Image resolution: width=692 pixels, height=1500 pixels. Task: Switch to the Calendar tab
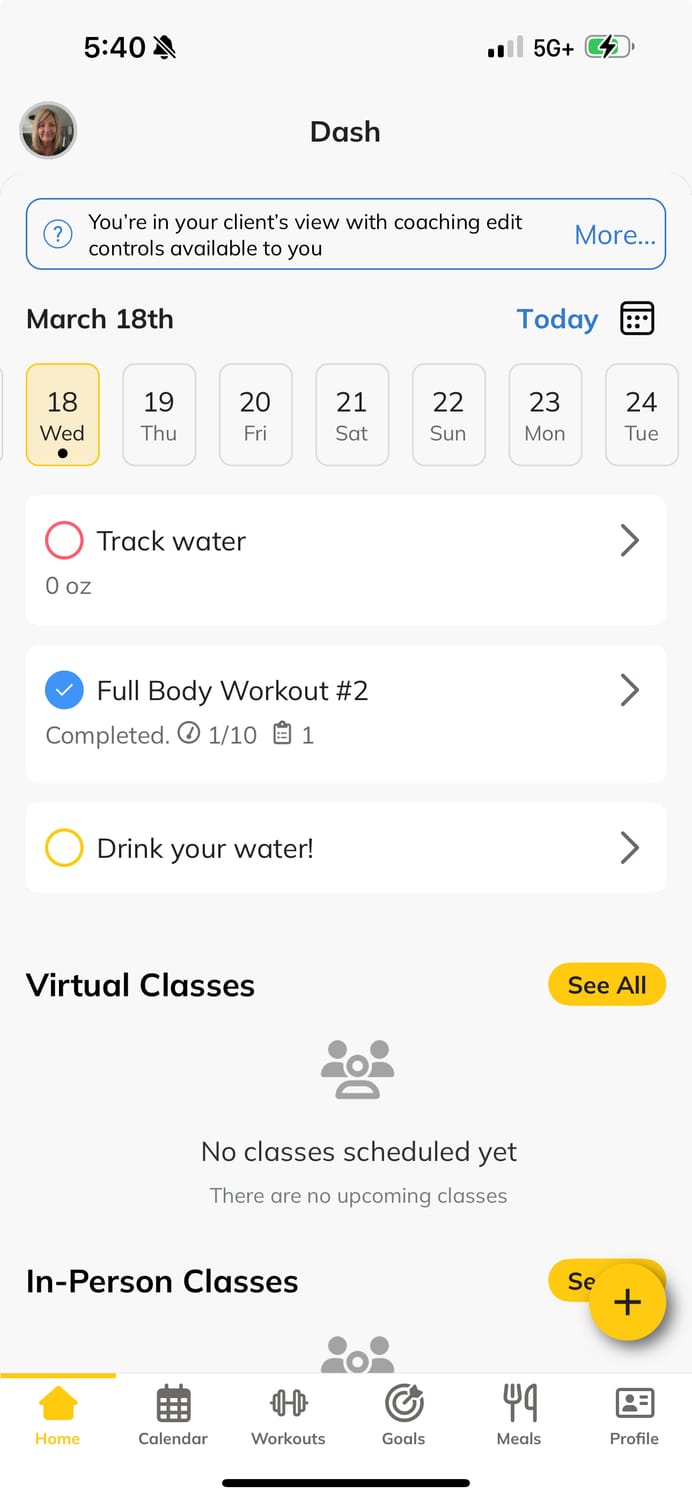point(173,1415)
